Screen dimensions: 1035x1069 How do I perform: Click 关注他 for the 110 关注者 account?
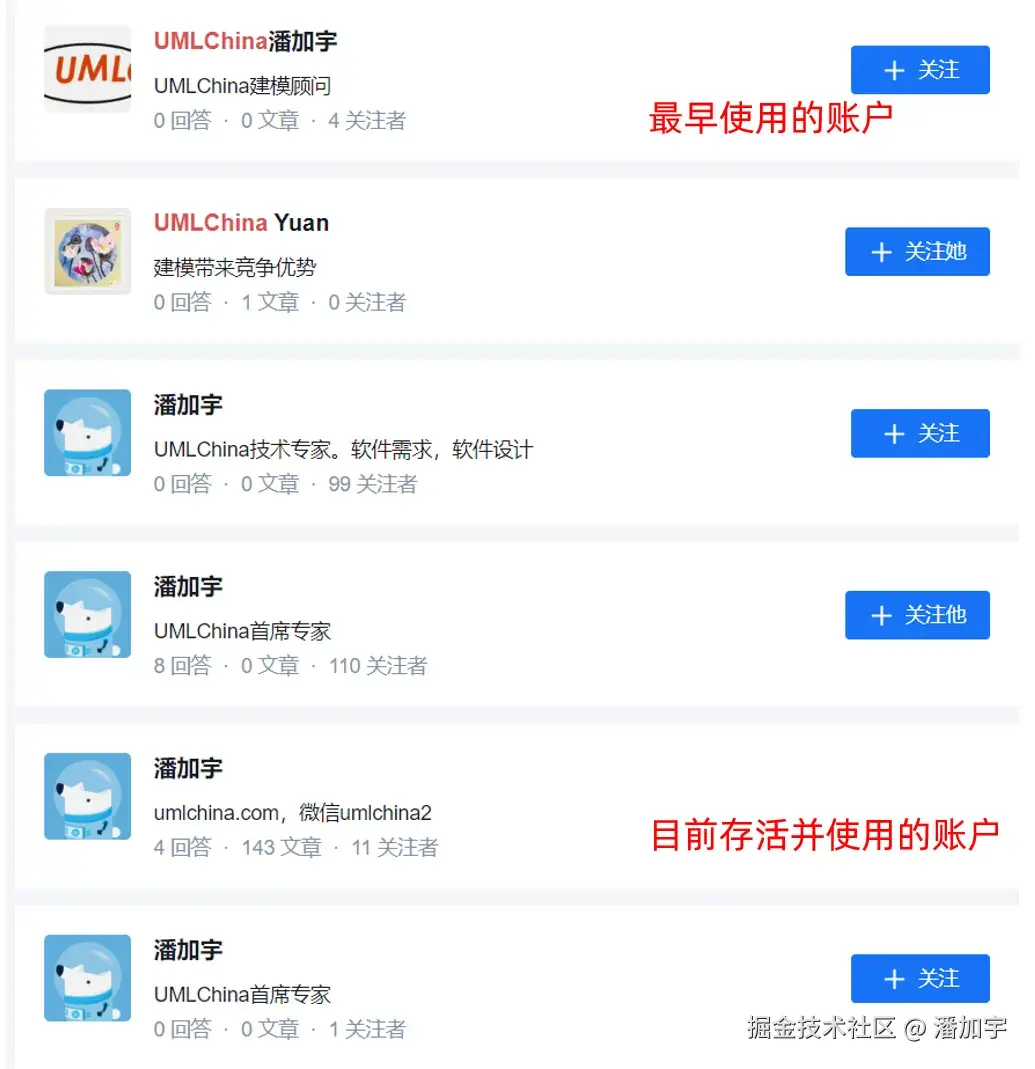pos(917,615)
